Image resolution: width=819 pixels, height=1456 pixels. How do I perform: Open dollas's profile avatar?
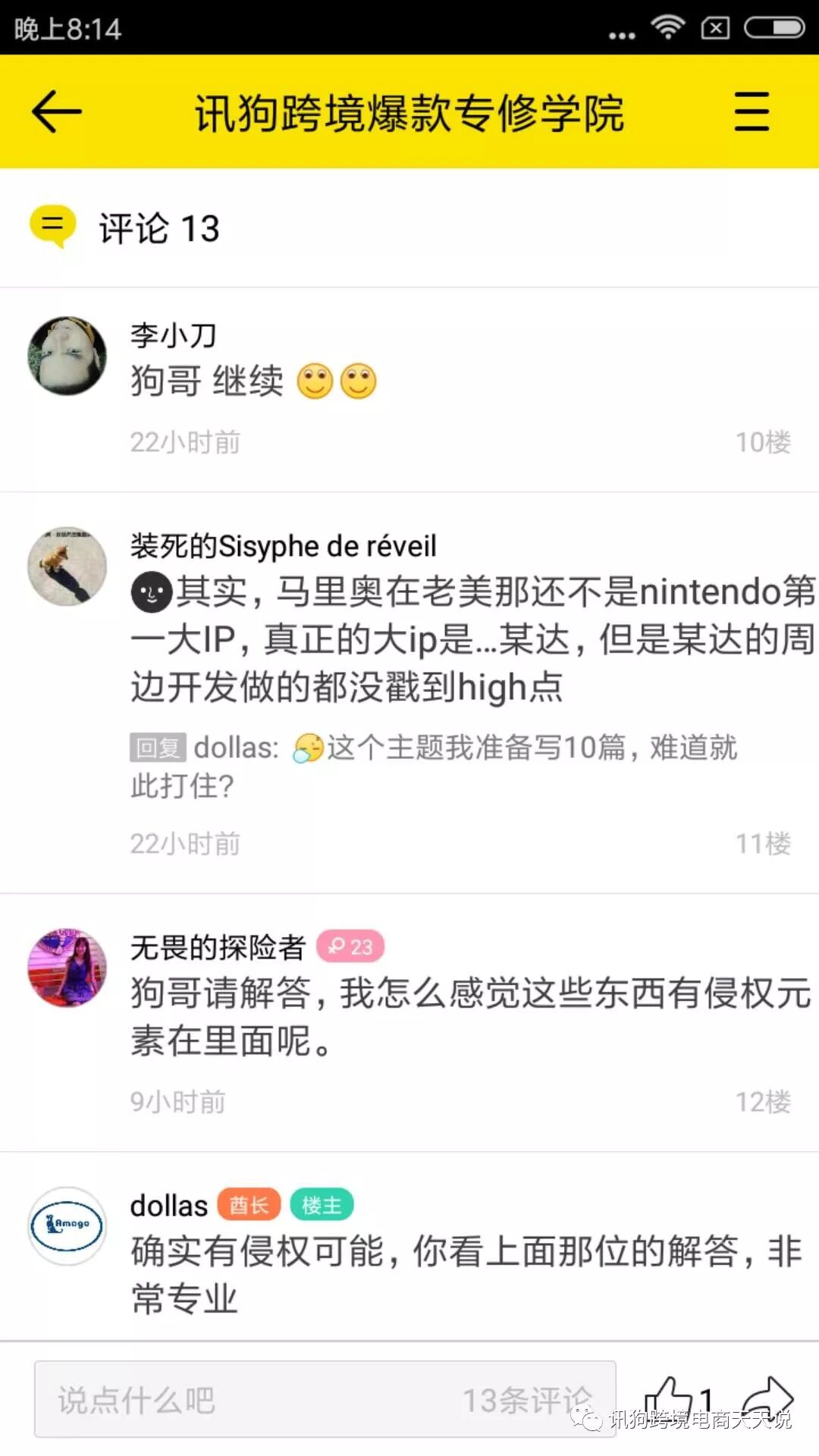(x=67, y=1225)
